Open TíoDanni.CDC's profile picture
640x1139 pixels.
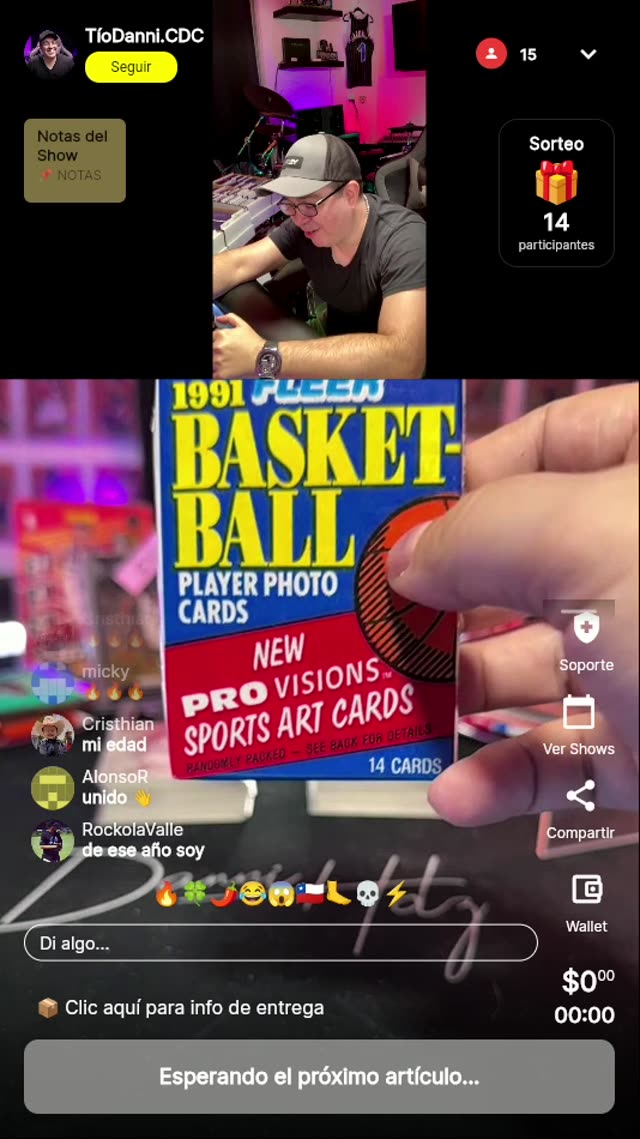click(x=50, y=54)
